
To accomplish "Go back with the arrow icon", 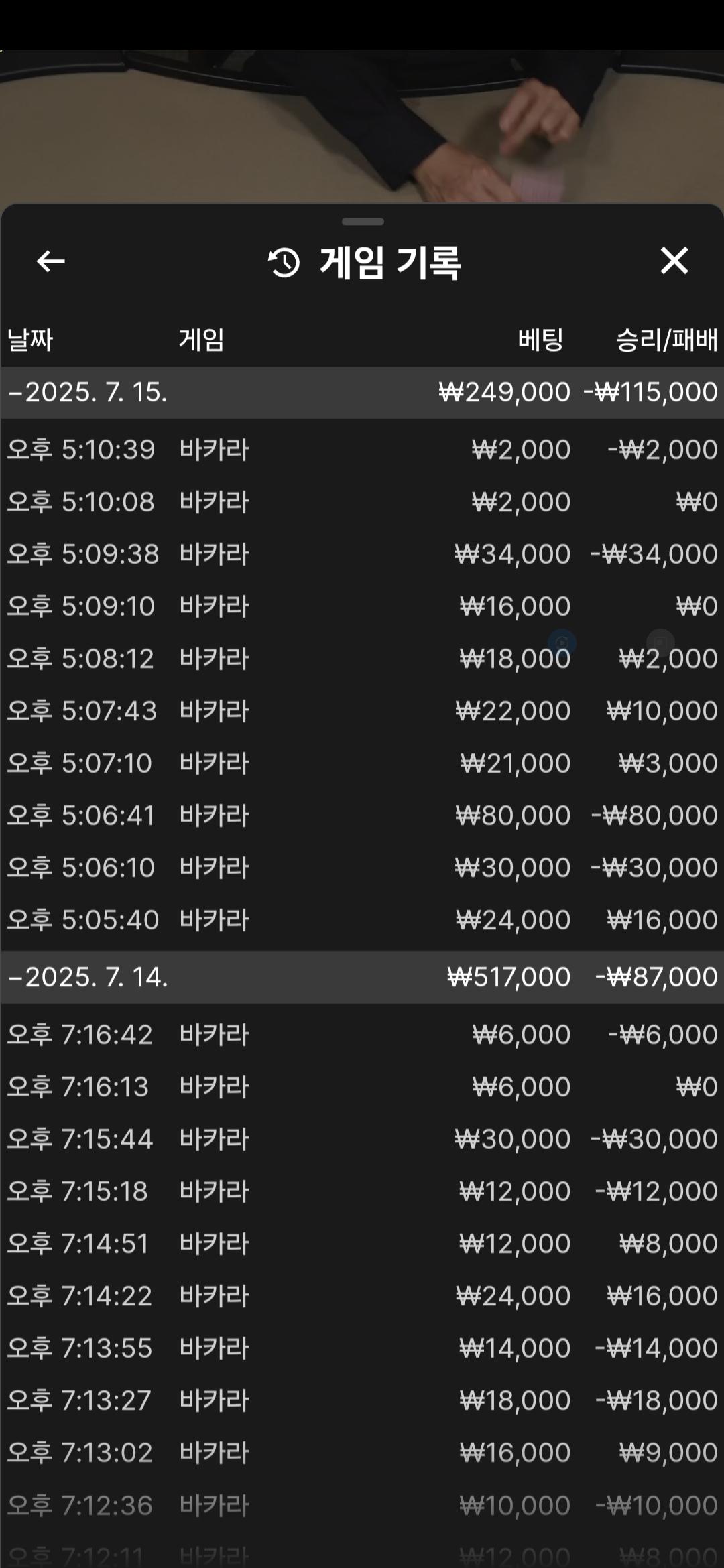I will (x=50, y=261).
